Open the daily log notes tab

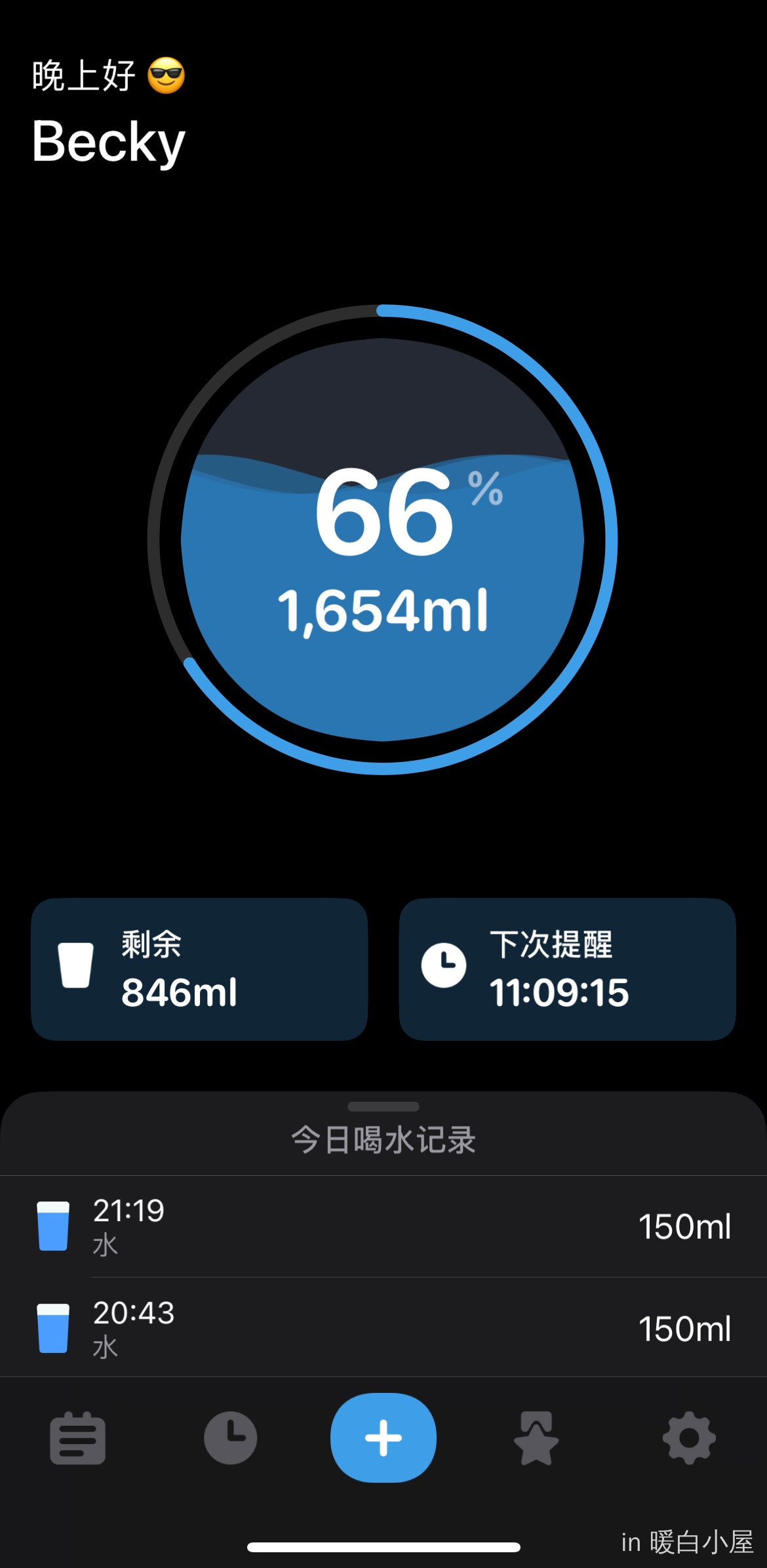[x=78, y=1437]
